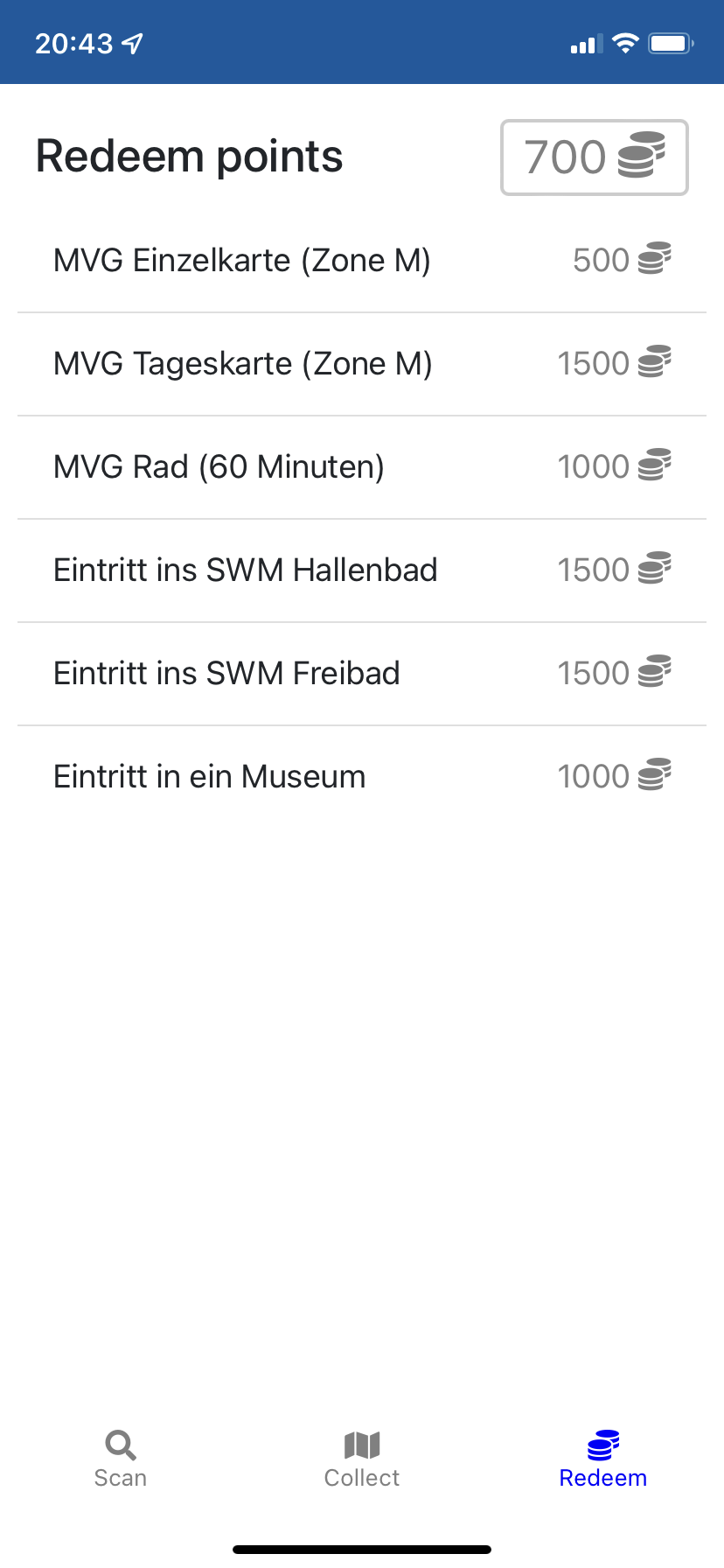724x1568 pixels.
Task: Redeem Eintritt ins SWM Hallenbad
Action: (361, 570)
